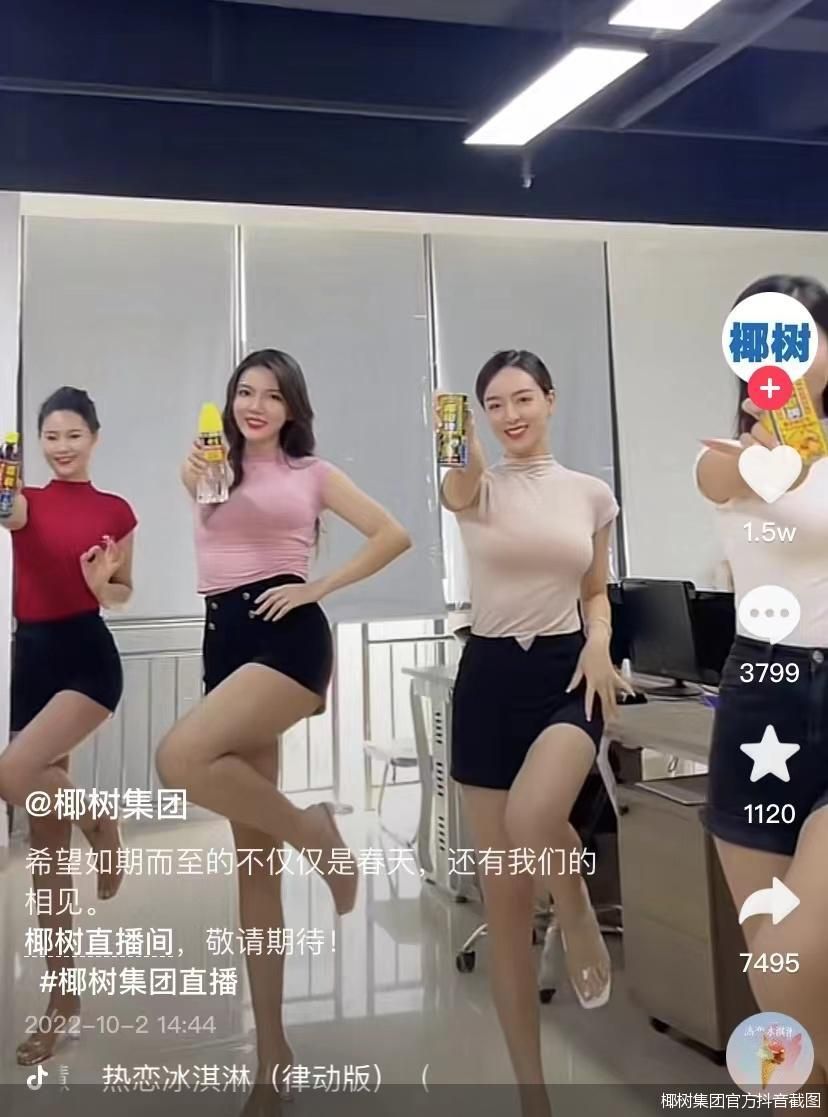Screen dimensions: 828x1117
Task: Follow 椰树 with the red plus button
Action: pyautogui.click(x=770, y=388)
